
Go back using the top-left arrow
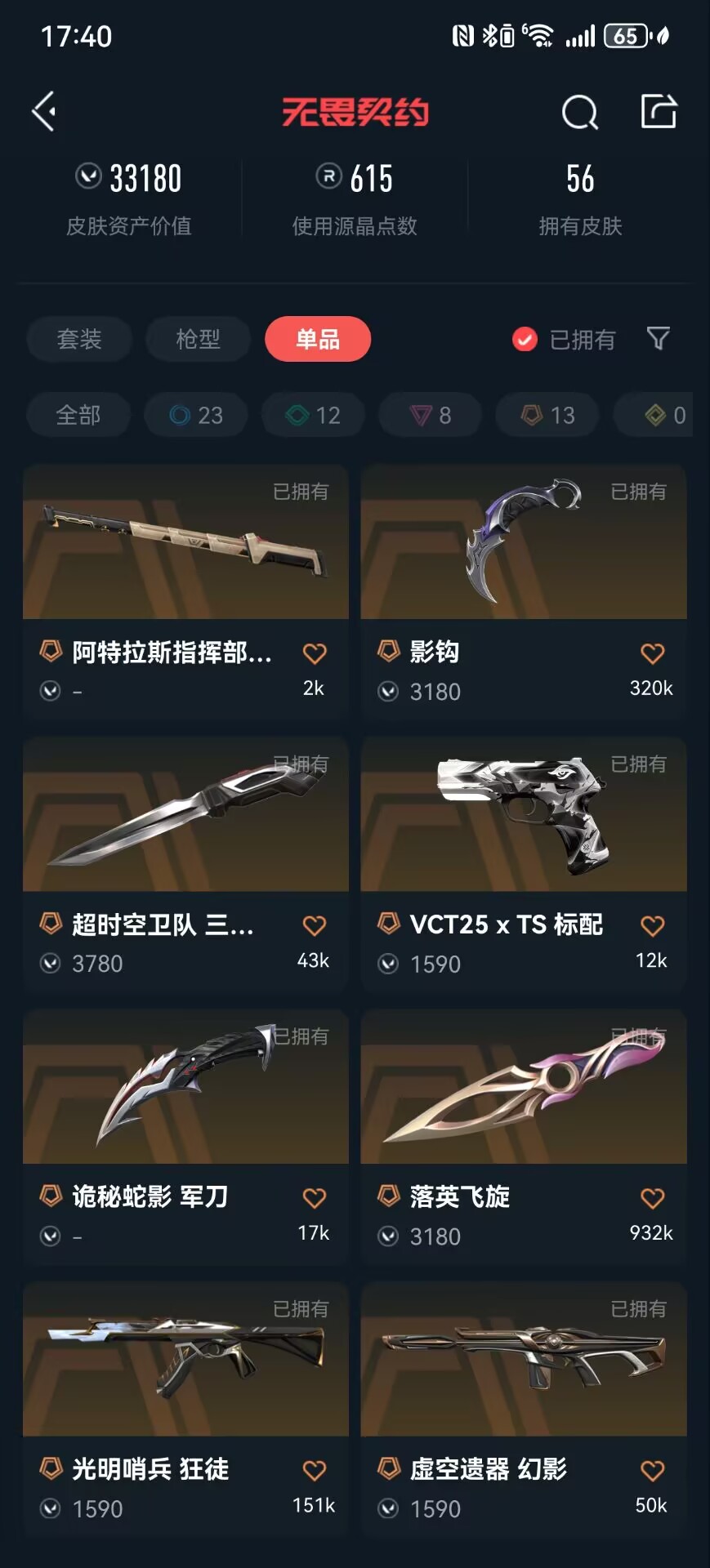(x=45, y=111)
